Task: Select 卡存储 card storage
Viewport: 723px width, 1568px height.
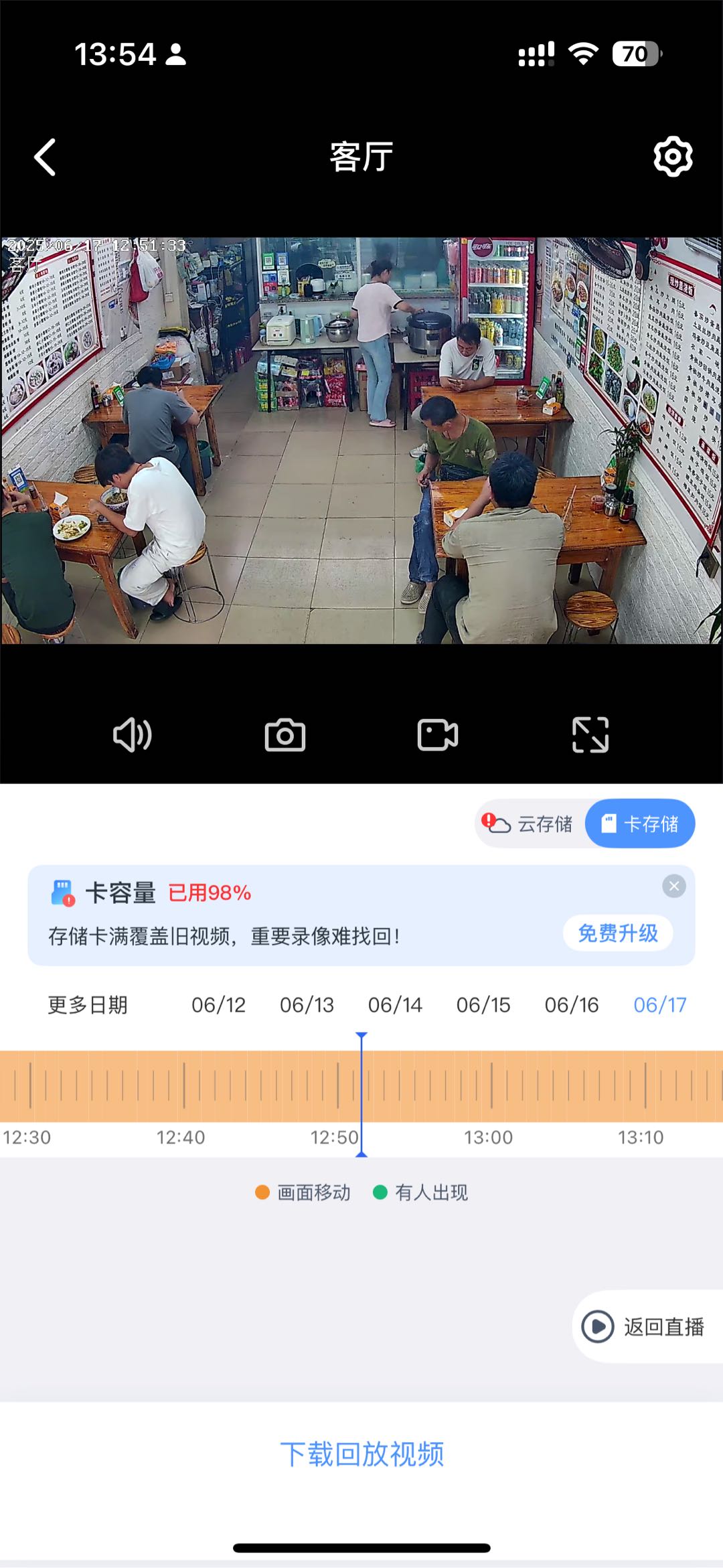Action: tap(640, 824)
